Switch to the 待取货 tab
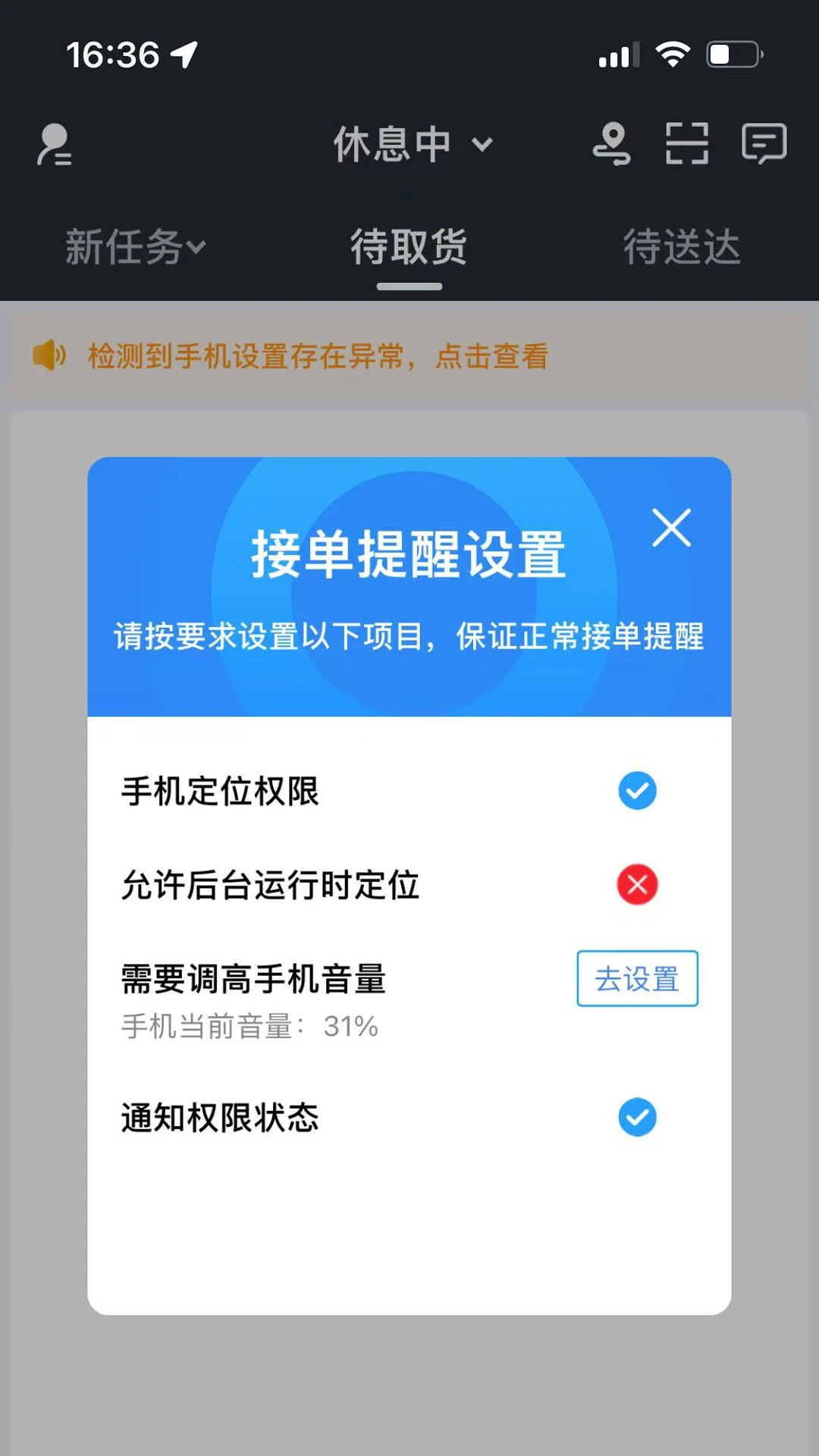This screenshot has width=819, height=1456. 408,247
